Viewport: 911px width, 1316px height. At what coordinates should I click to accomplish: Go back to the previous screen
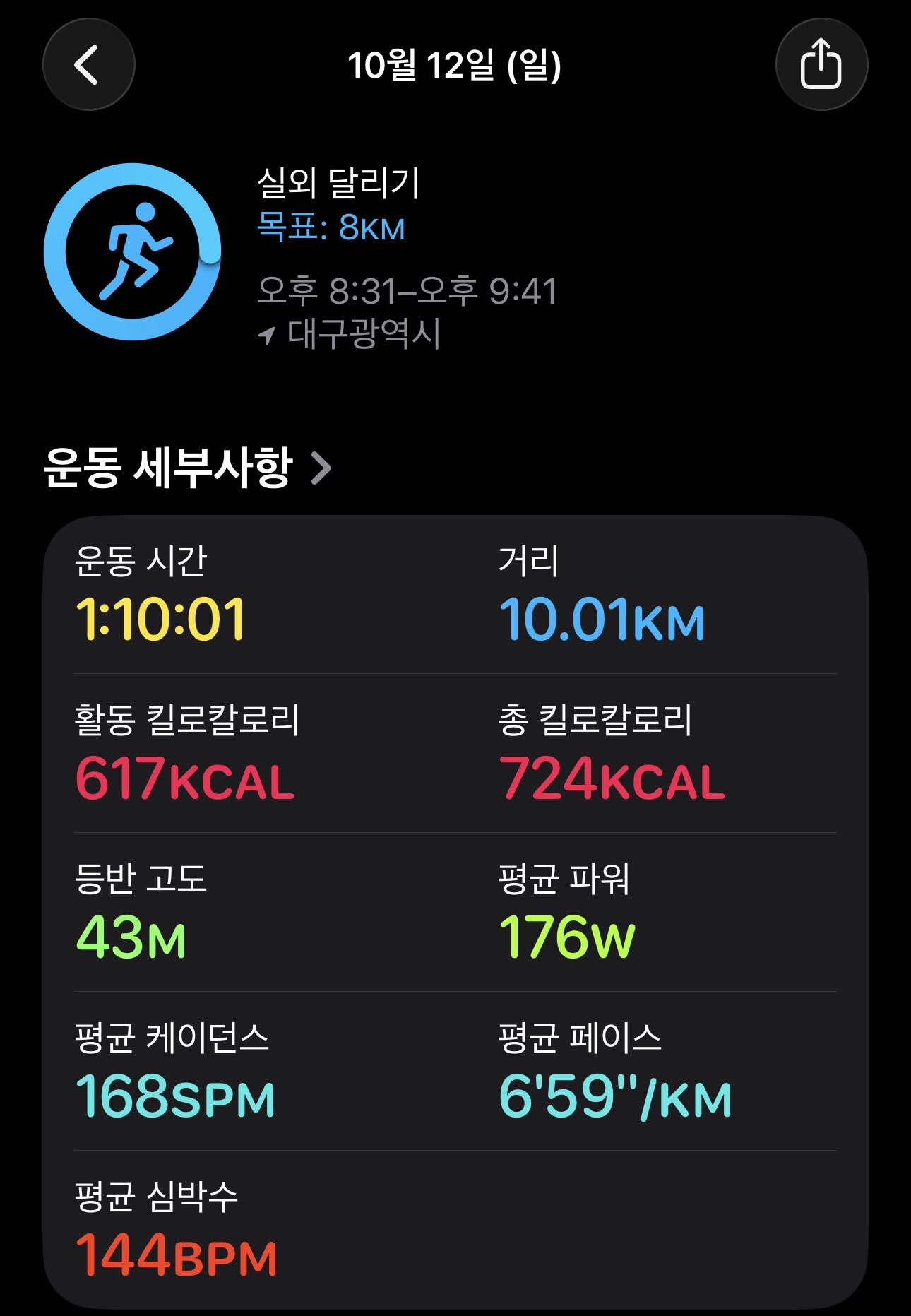(88, 65)
